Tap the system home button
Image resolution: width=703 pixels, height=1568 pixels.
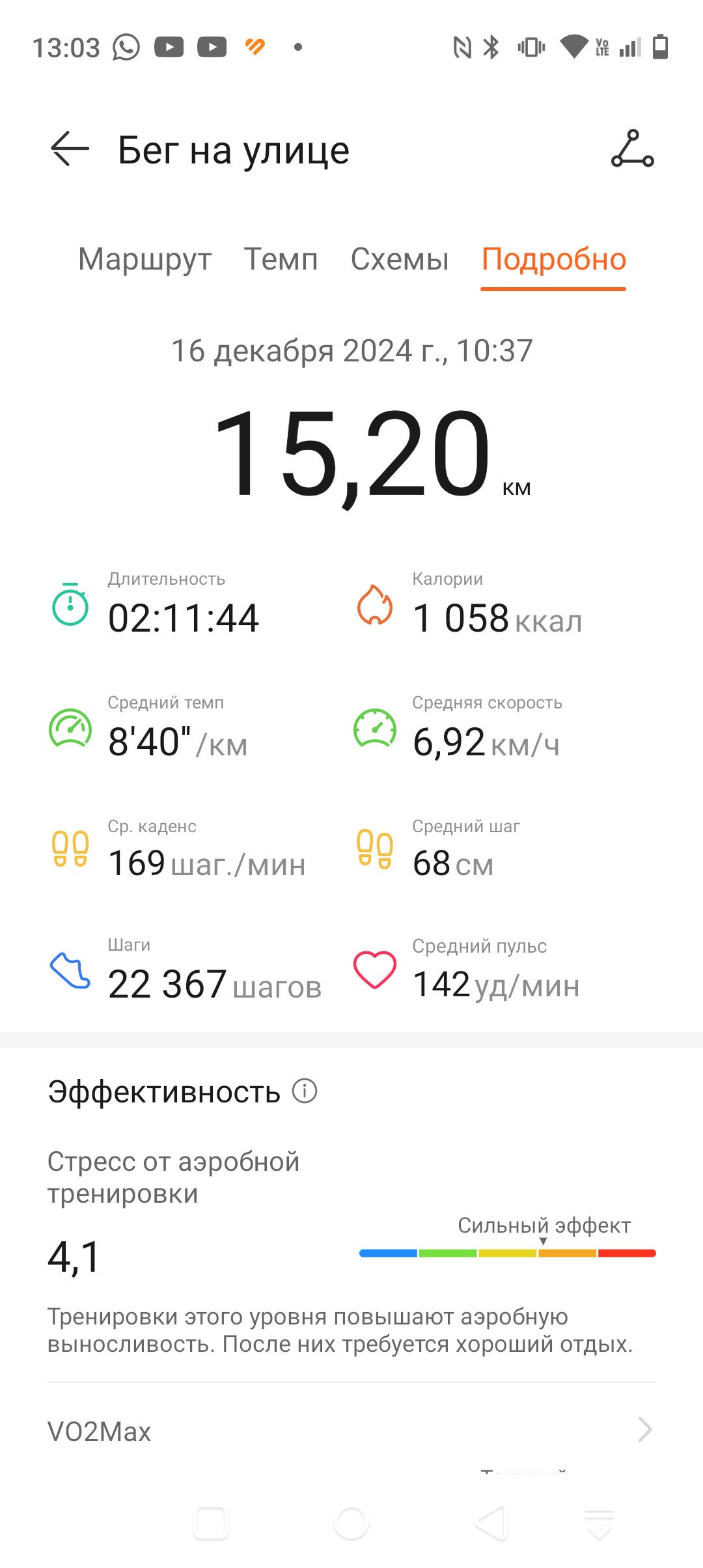pos(351,1524)
